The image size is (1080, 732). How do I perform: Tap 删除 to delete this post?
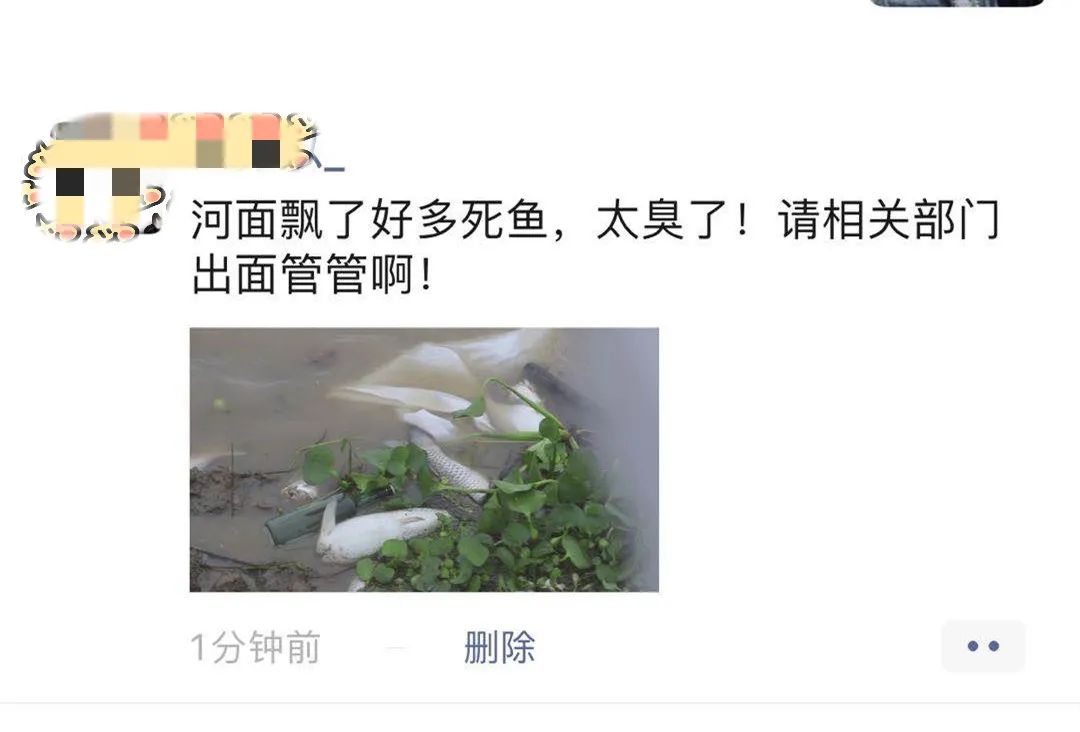pyautogui.click(x=499, y=648)
